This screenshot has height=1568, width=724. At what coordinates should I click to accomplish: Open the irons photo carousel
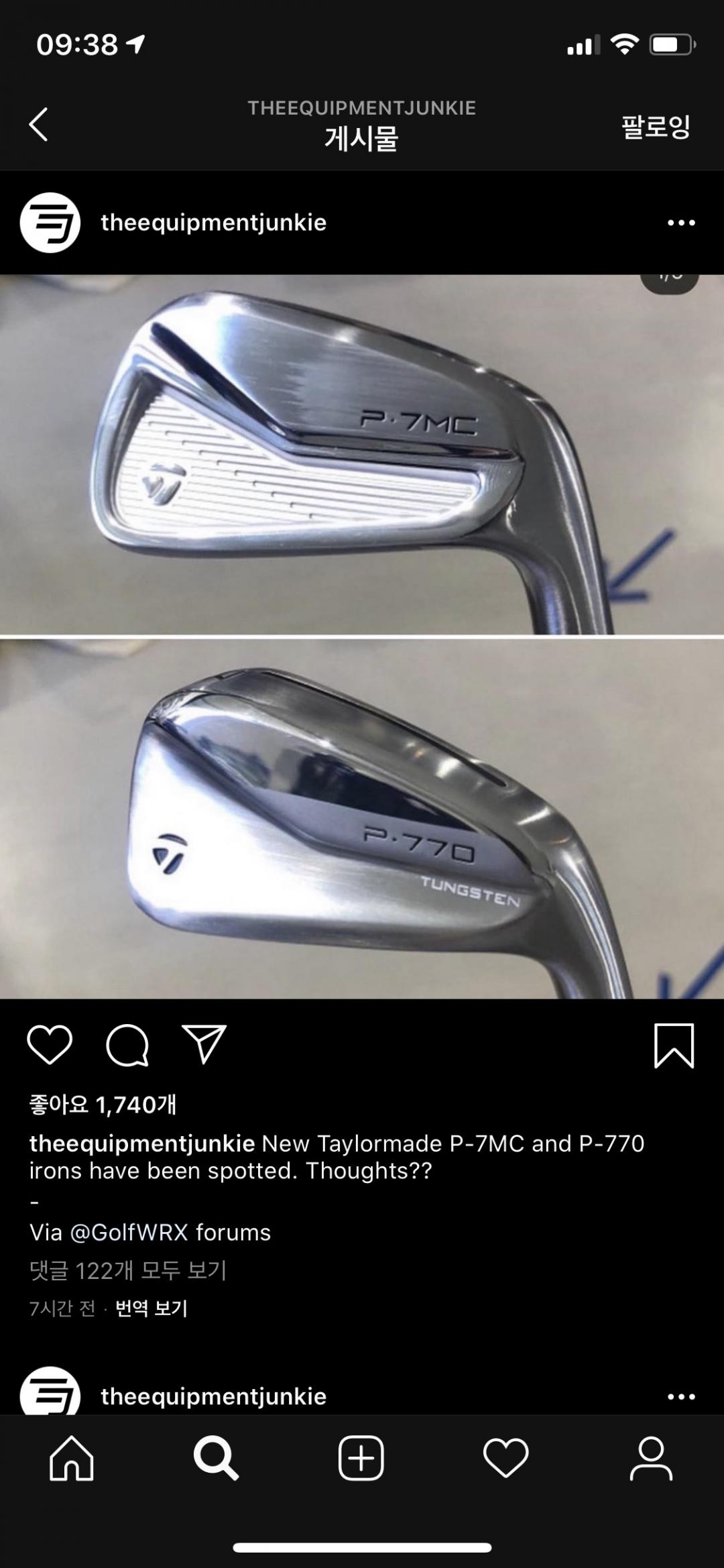pyautogui.click(x=362, y=636)
